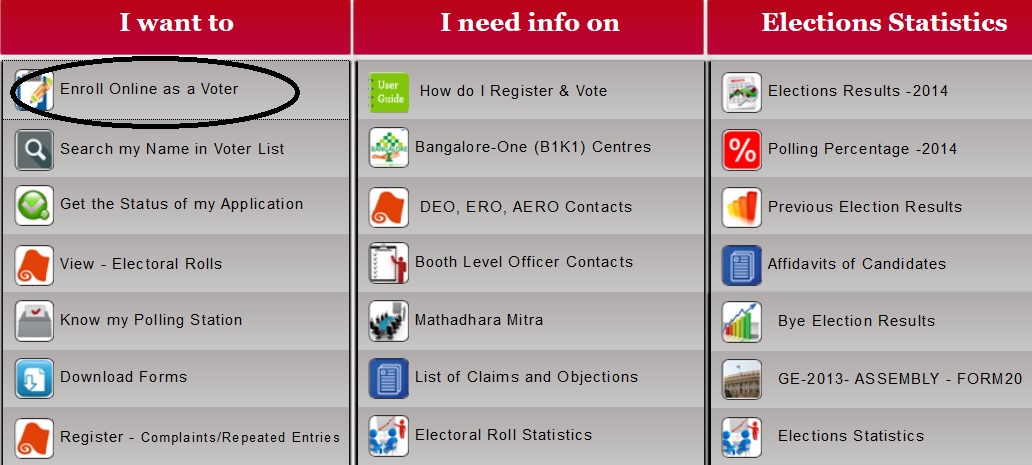The image size is (1032, 465).
Task: View Affidavits of Candidates
Action: (x=856, y=264)
